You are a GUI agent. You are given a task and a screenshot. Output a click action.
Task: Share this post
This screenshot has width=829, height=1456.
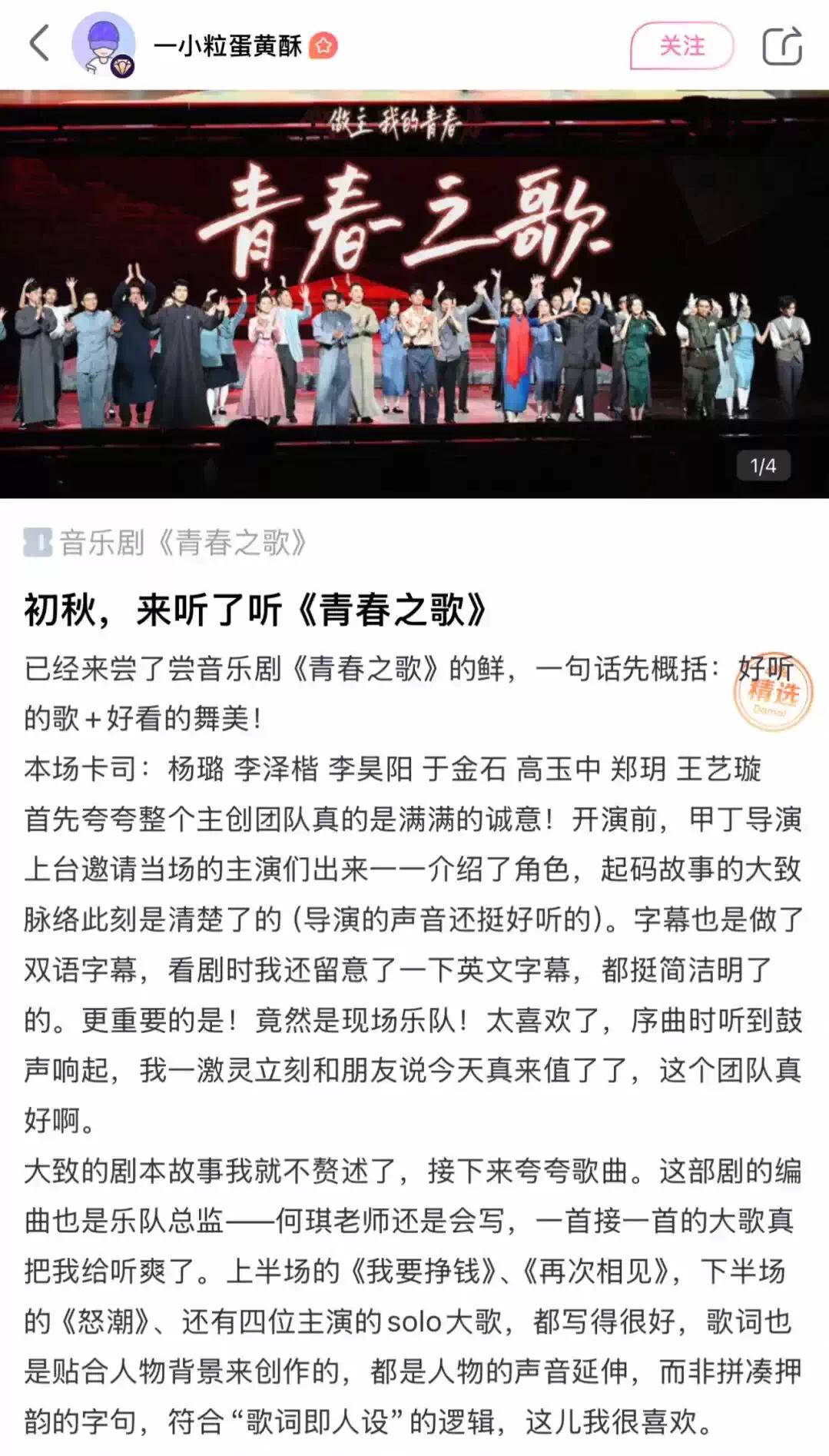click(x=782, y=46)
